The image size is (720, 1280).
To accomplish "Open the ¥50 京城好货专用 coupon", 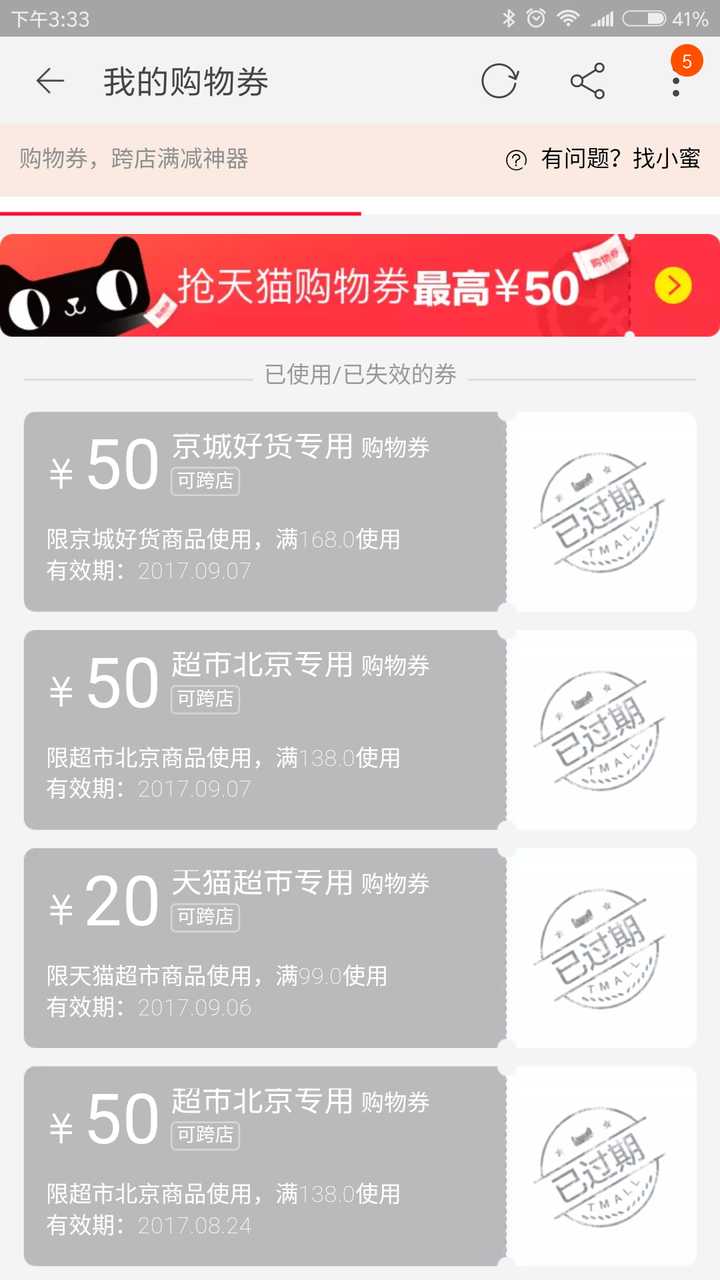I will click(x=265, y=511).
